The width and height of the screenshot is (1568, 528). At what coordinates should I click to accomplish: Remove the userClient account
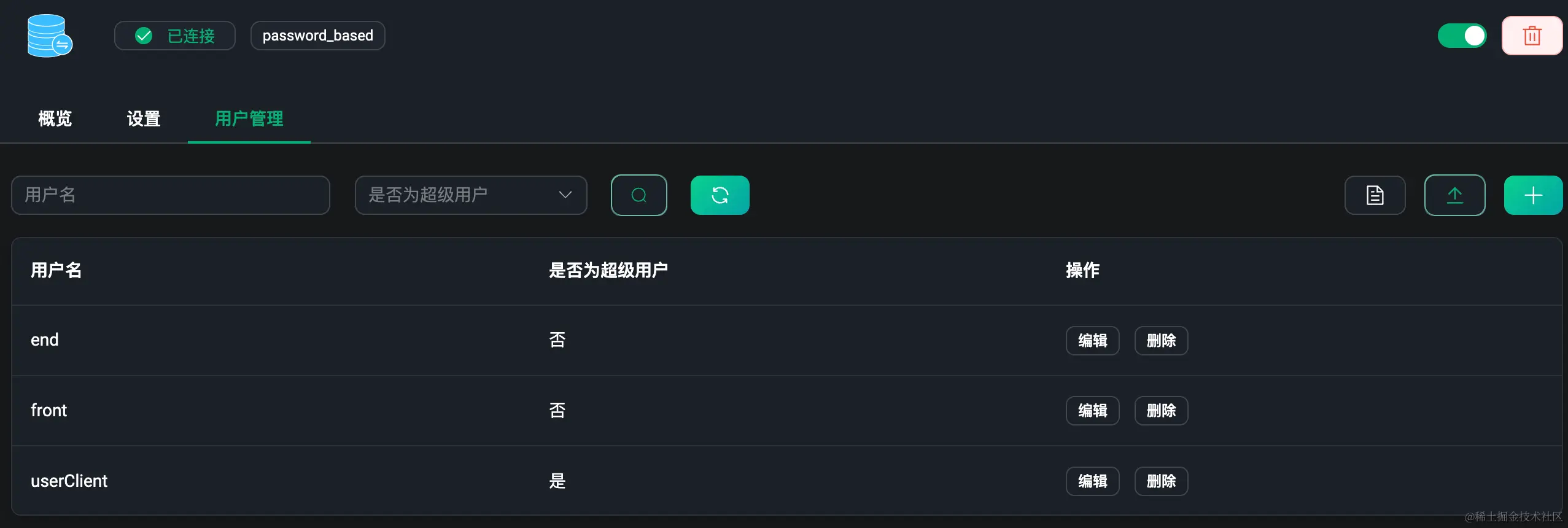point(1161,481)
